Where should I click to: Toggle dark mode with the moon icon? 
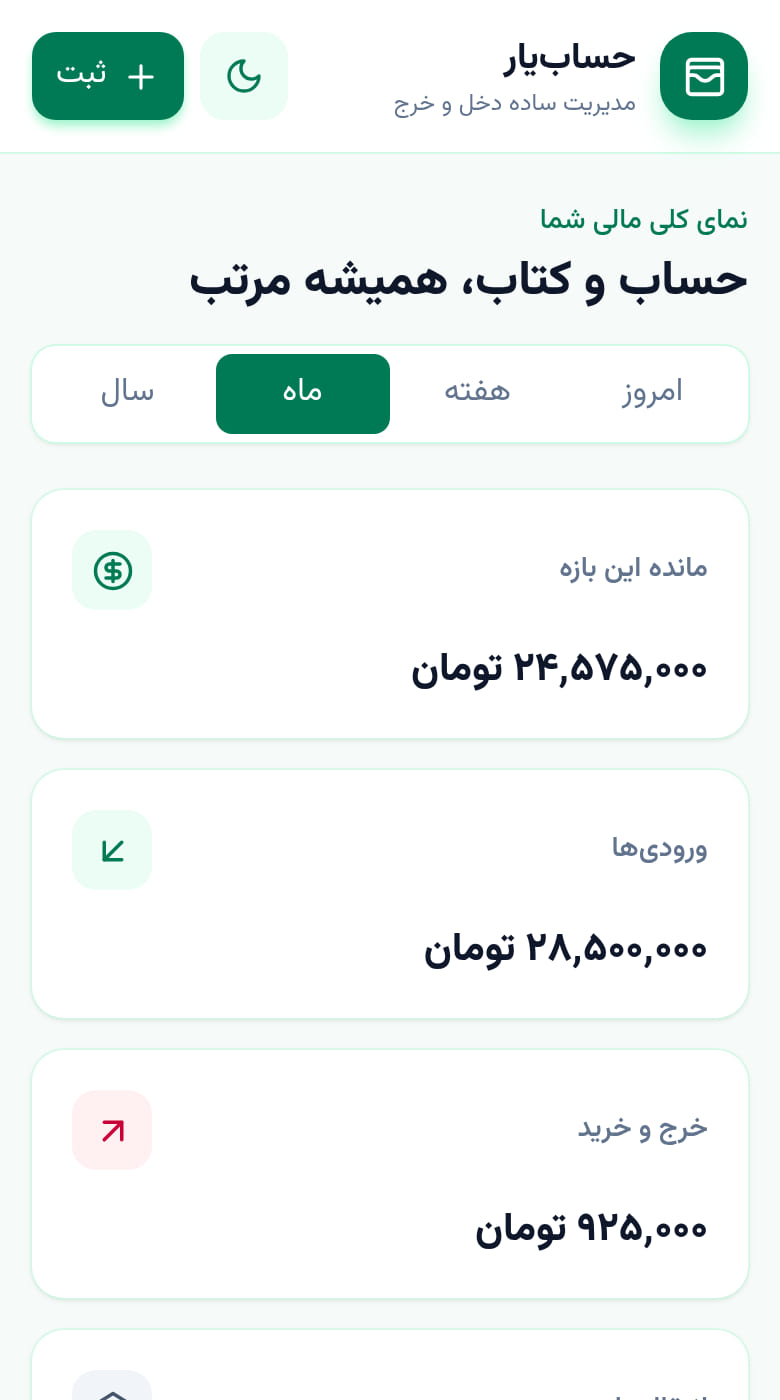[244, 76]
